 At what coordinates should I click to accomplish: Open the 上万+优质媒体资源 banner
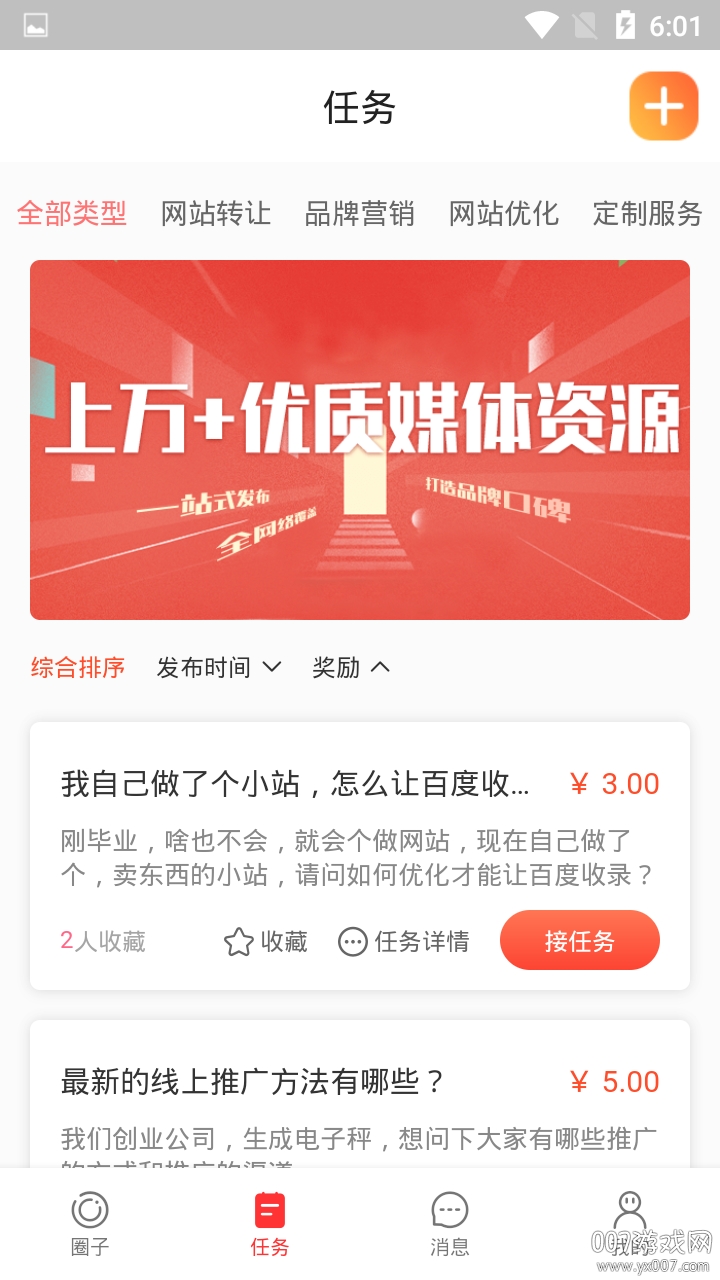coord(360,440)
